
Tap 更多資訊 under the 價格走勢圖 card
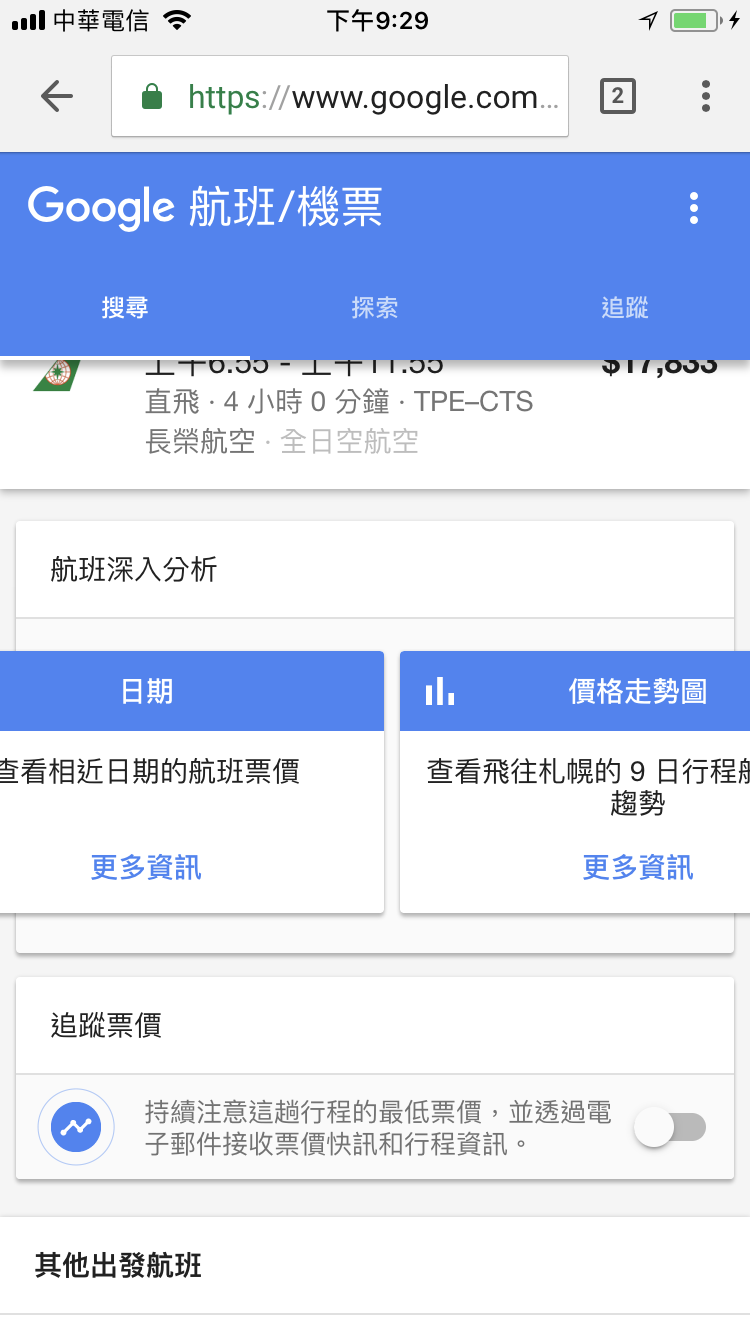point(637,867)
